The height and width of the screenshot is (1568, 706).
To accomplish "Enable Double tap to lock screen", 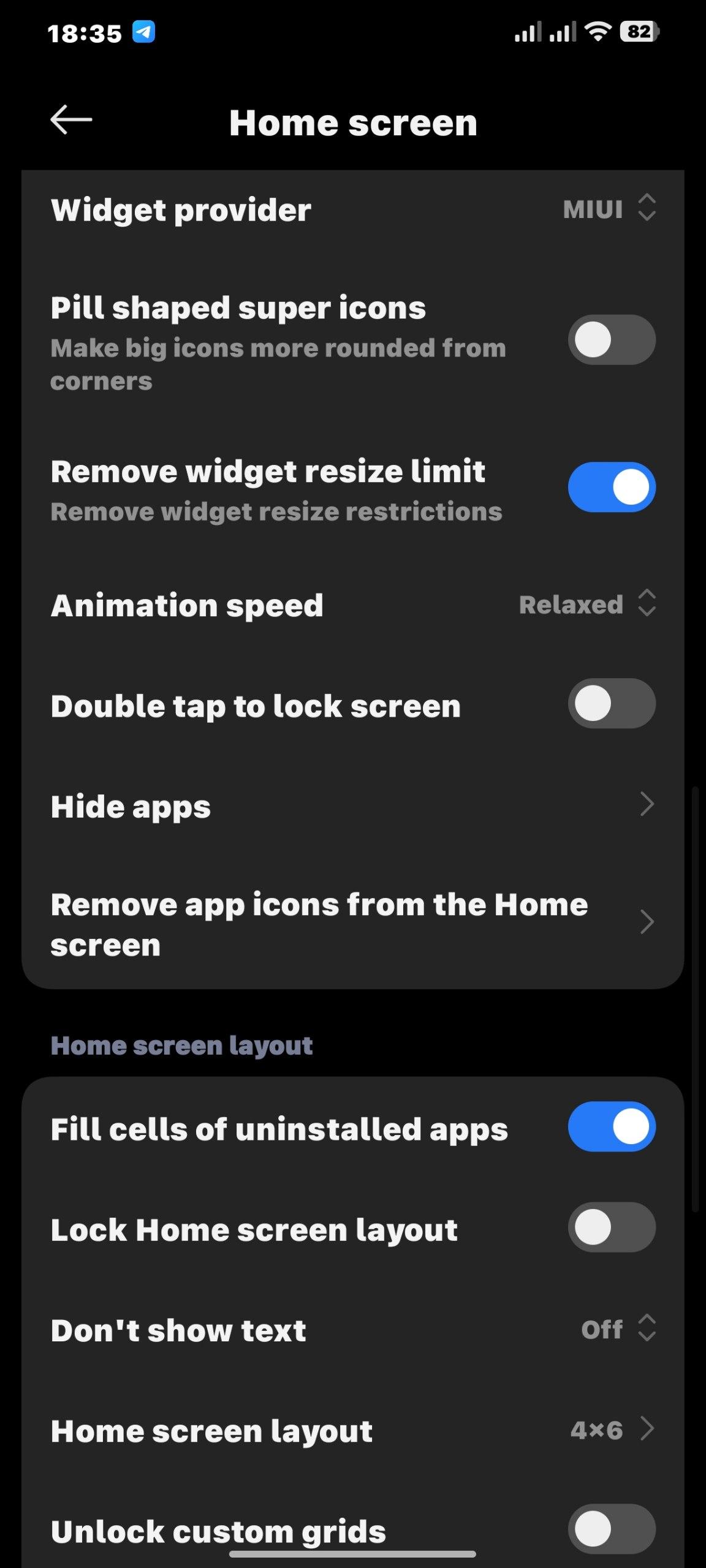I will click(611, 703).
